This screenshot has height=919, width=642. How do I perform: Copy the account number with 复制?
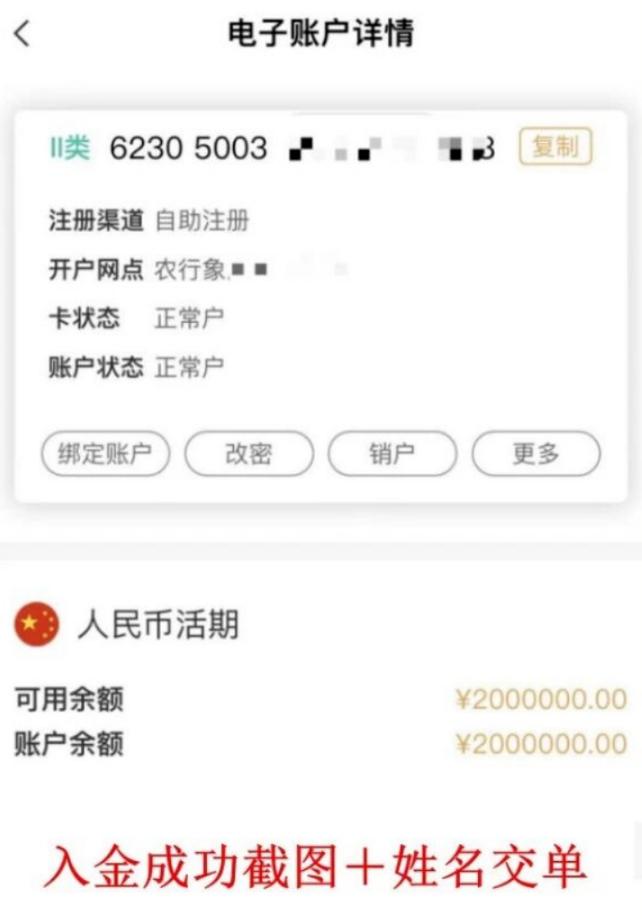(x=555, y=147)
